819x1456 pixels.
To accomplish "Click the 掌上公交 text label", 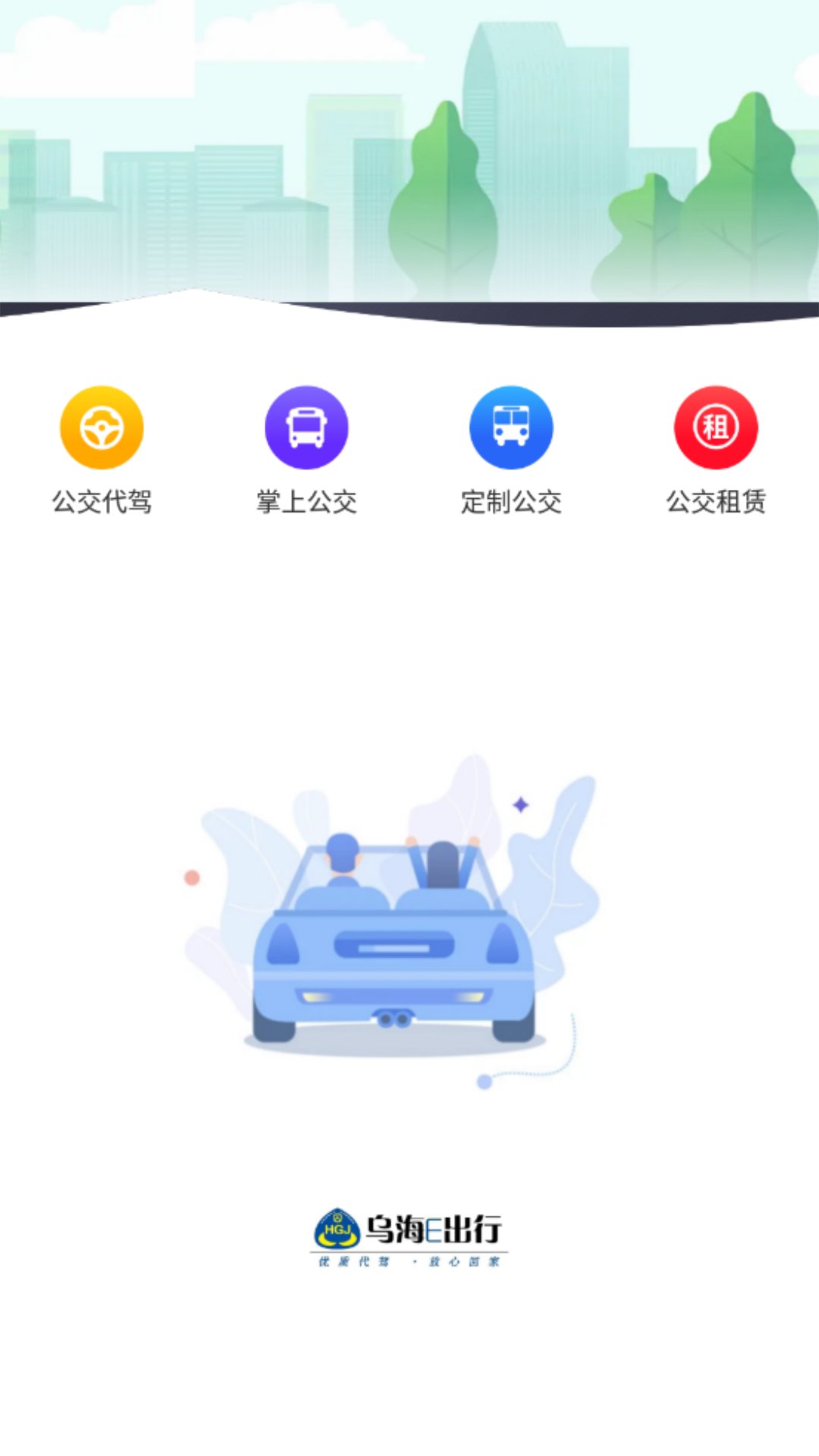I will click(306, 500).
